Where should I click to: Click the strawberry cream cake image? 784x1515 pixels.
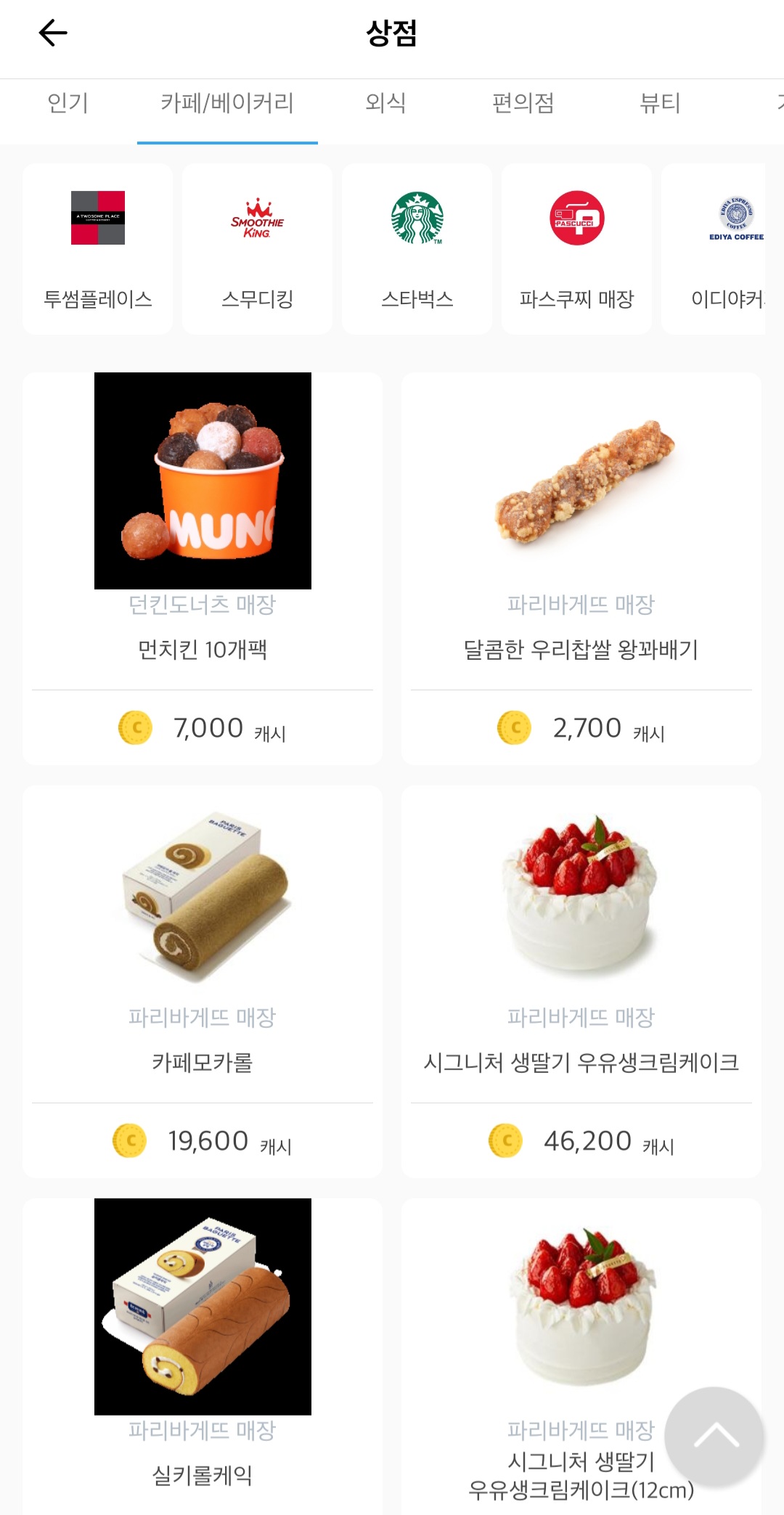click(x=581, y=897)
